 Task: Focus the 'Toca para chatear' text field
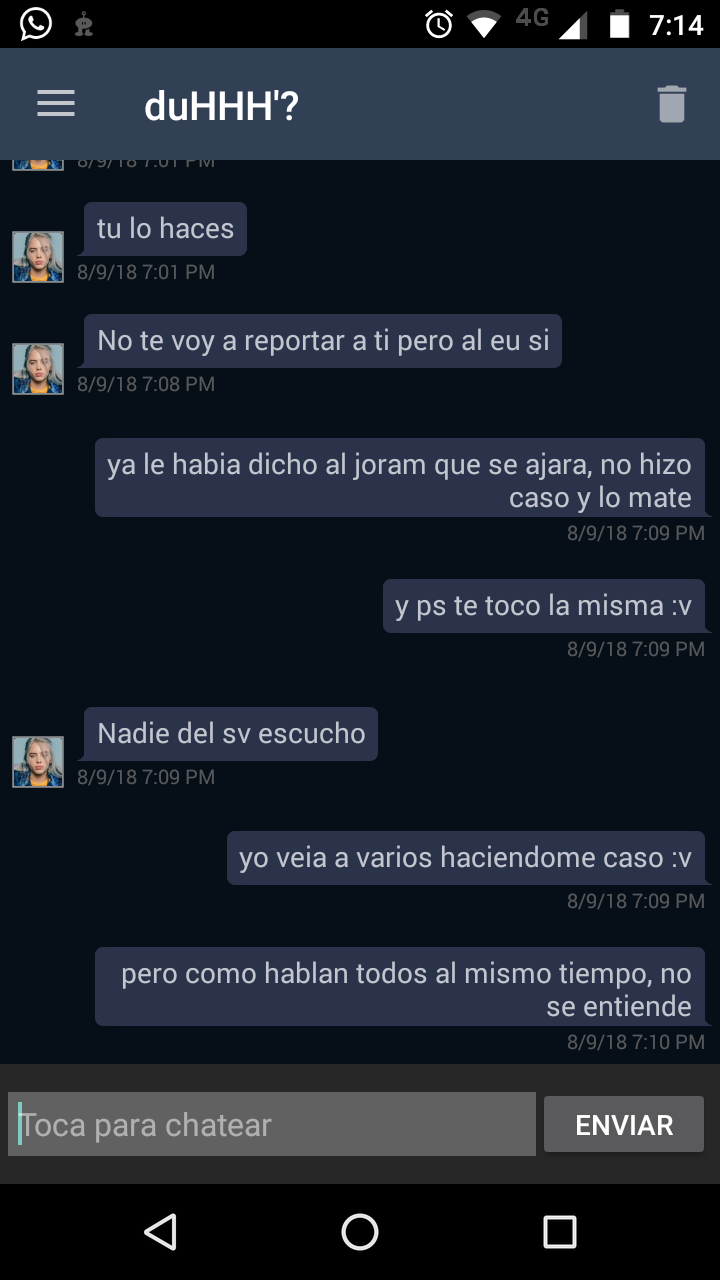[x=272, y=1124]
